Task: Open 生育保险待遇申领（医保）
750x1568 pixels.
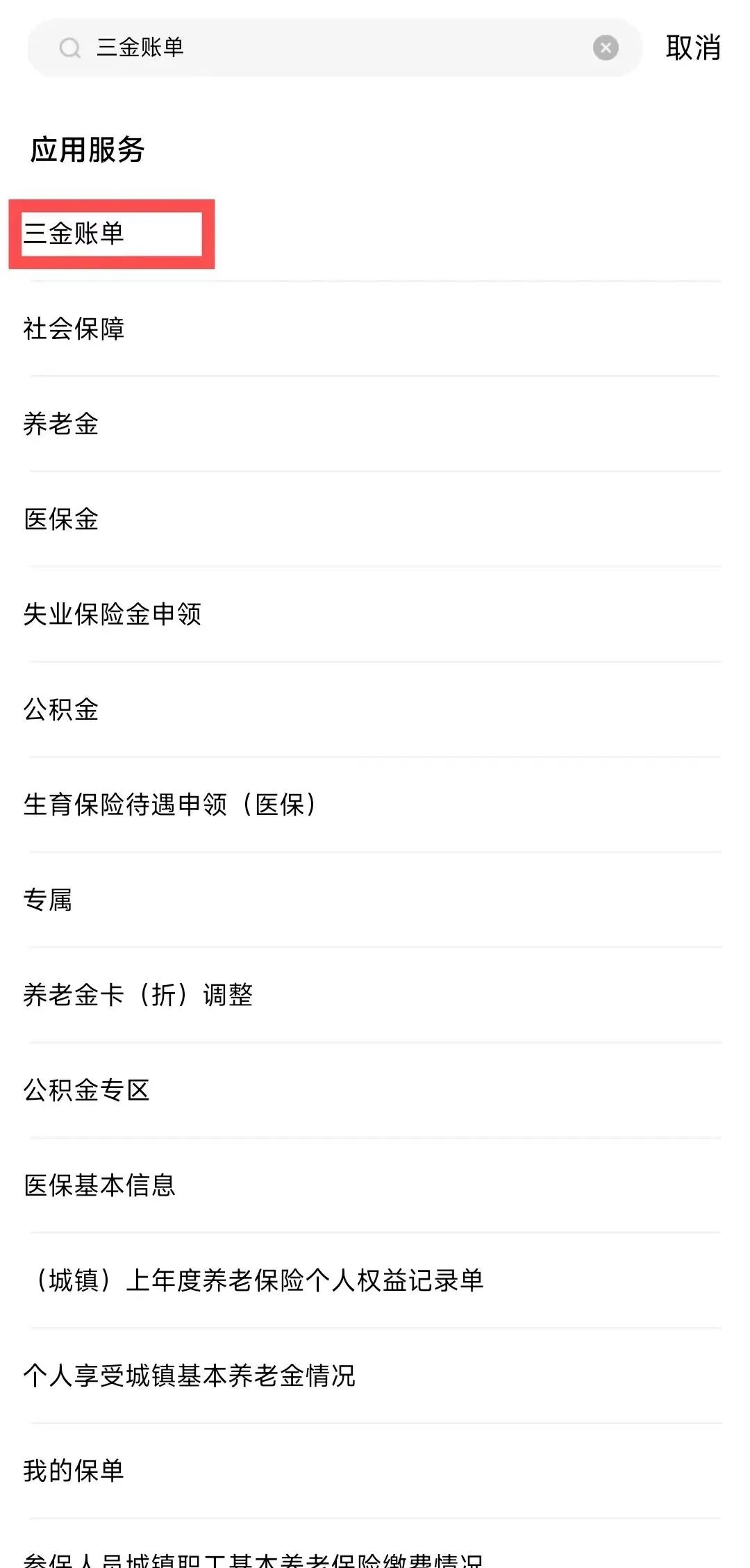Action: 375,804
